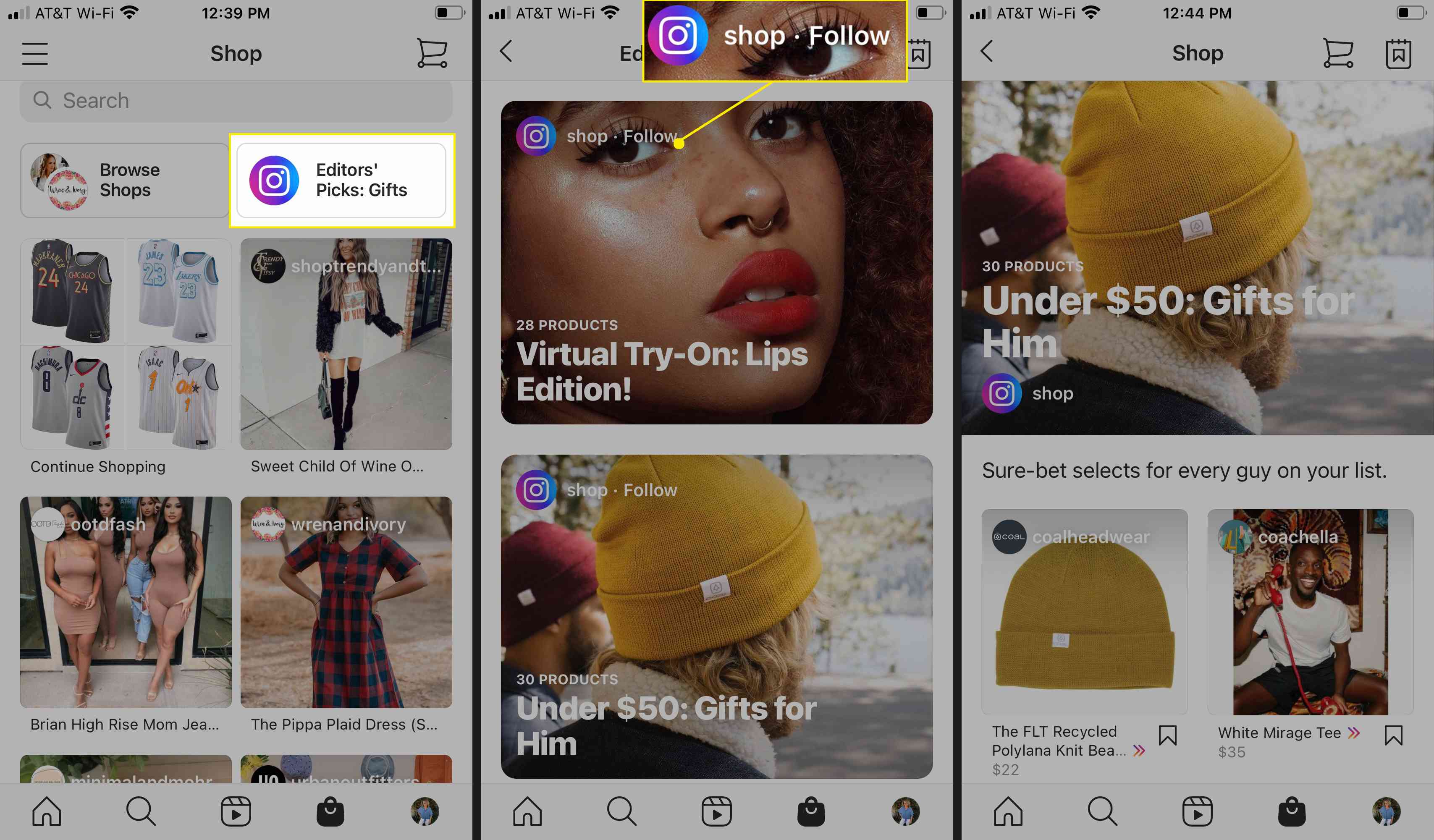Open the Sweet Child Of Wine product tile
This screenshot has width=1434, height=840.
pyautogui.click(x=346, y=344)
